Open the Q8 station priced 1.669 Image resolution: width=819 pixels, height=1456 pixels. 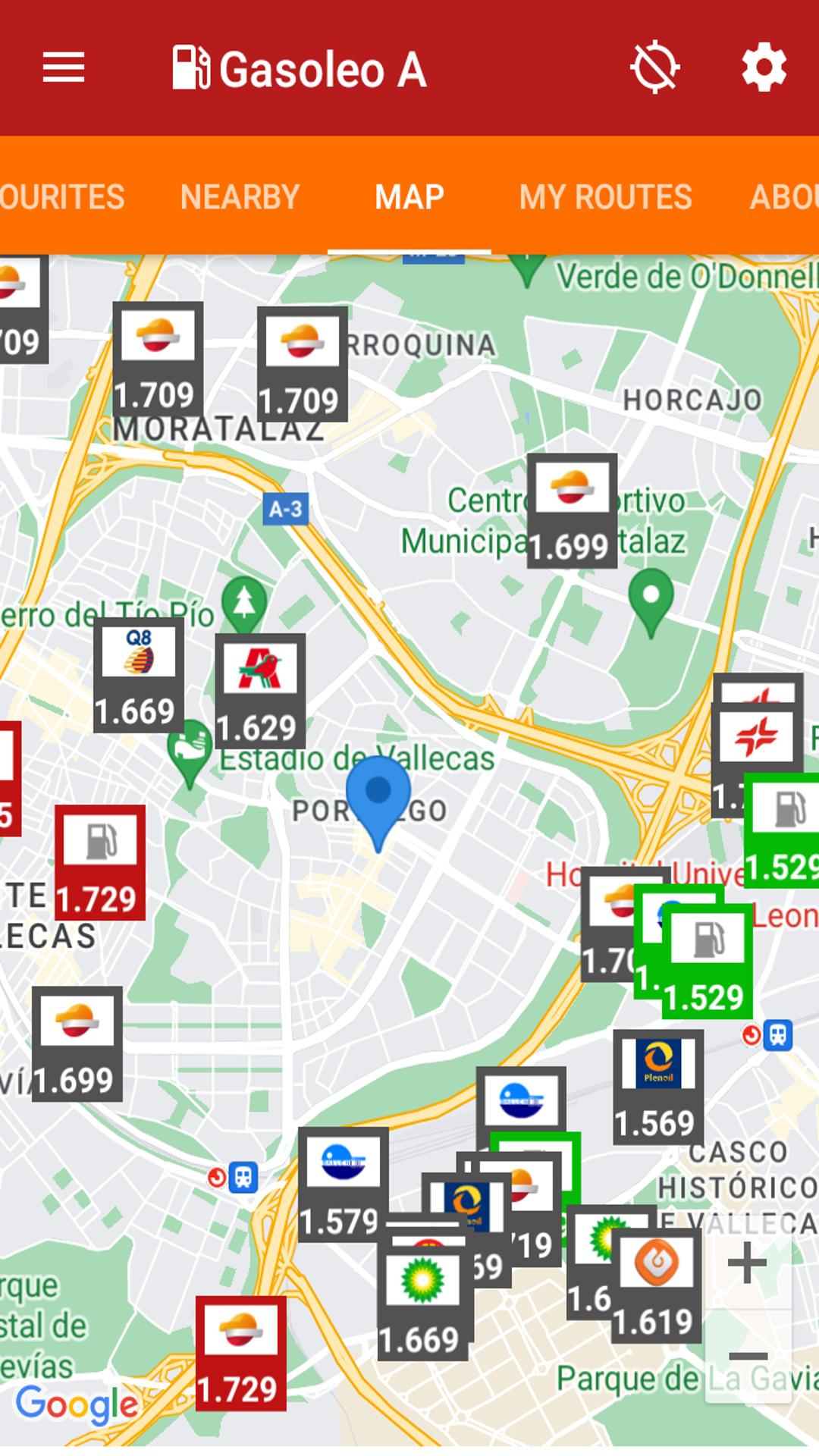tap(139, 674)
